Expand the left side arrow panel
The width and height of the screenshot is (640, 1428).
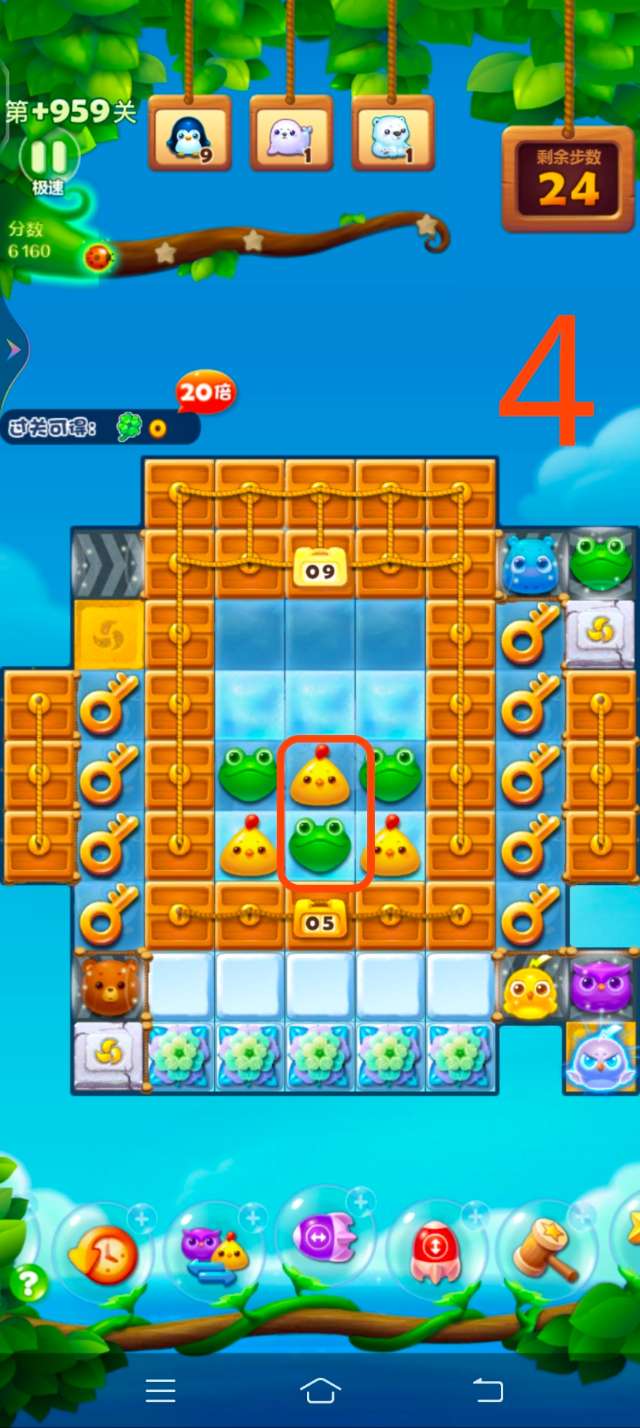(x=14, y=349)
